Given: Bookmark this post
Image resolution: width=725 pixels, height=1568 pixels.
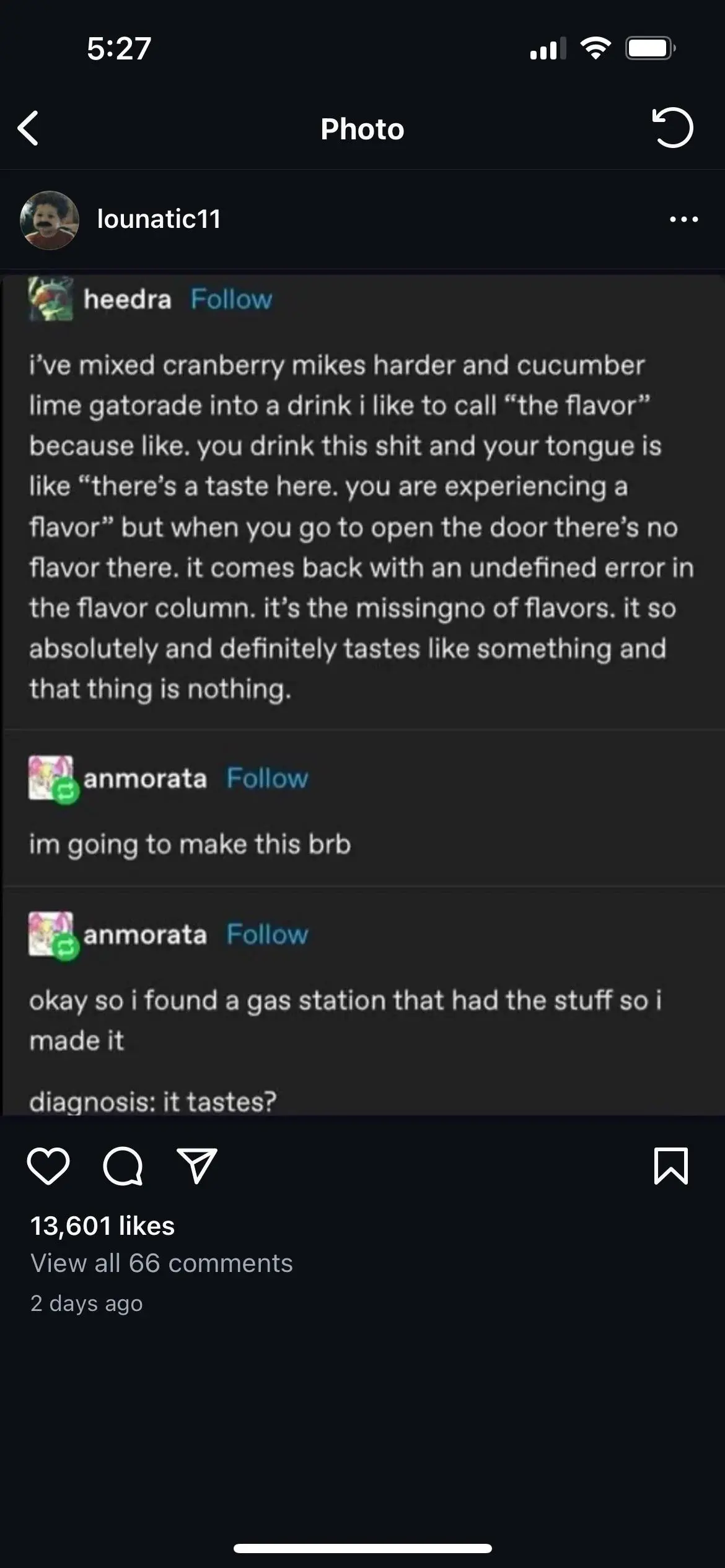Looking at the screenshot, I should pos(670,1166).
